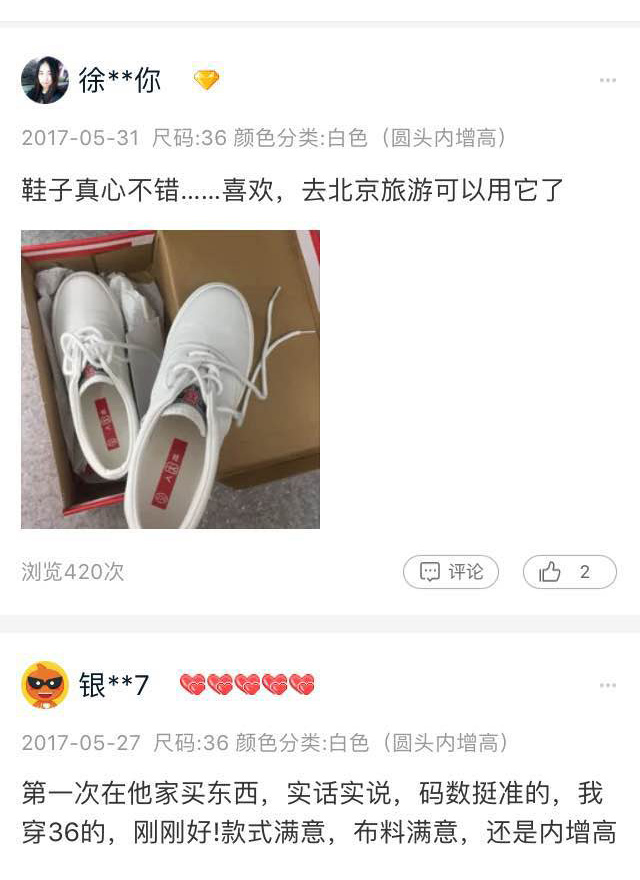View 银**7's profile avatar
Viewport: 640px width, 880px height.
pos(45,685)
